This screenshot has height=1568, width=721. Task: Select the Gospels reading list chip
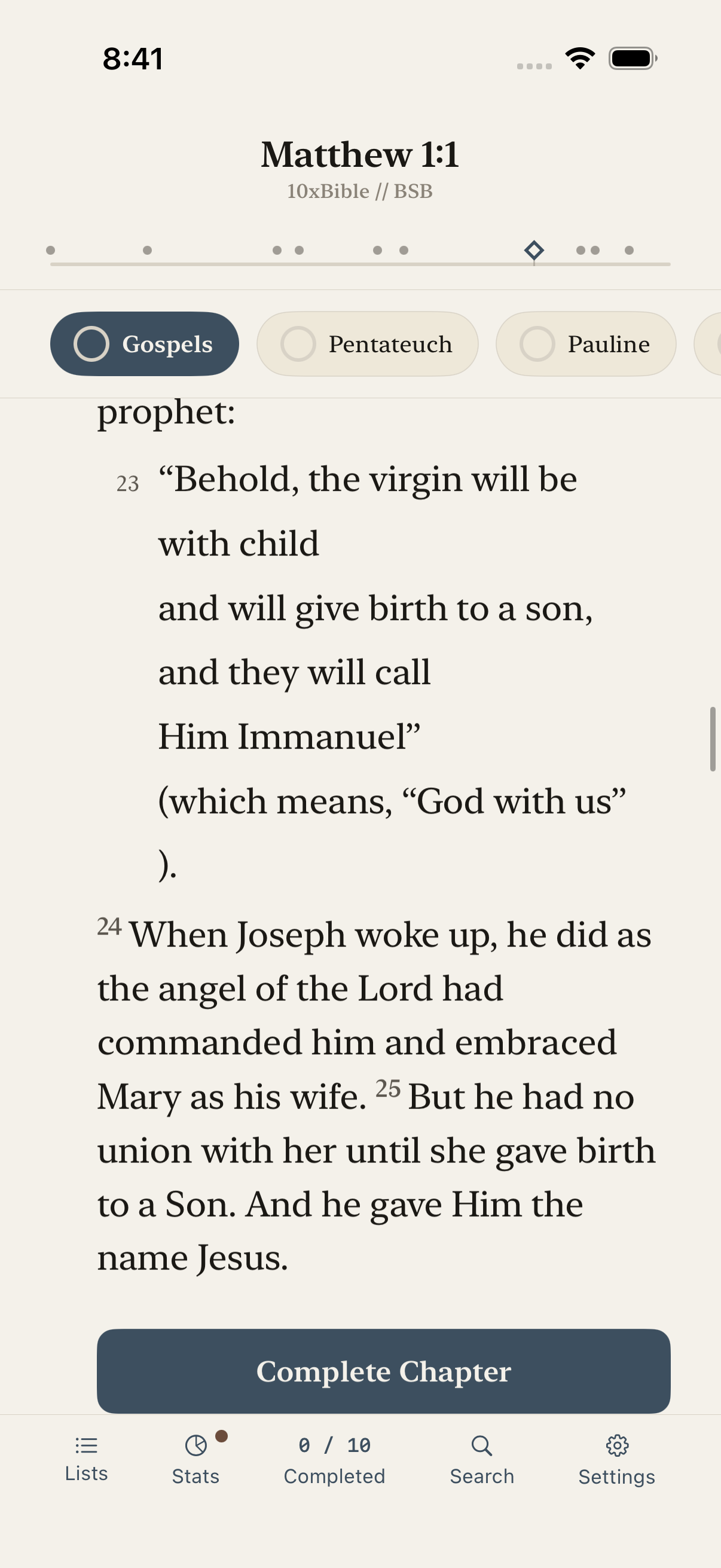[144, 344]
